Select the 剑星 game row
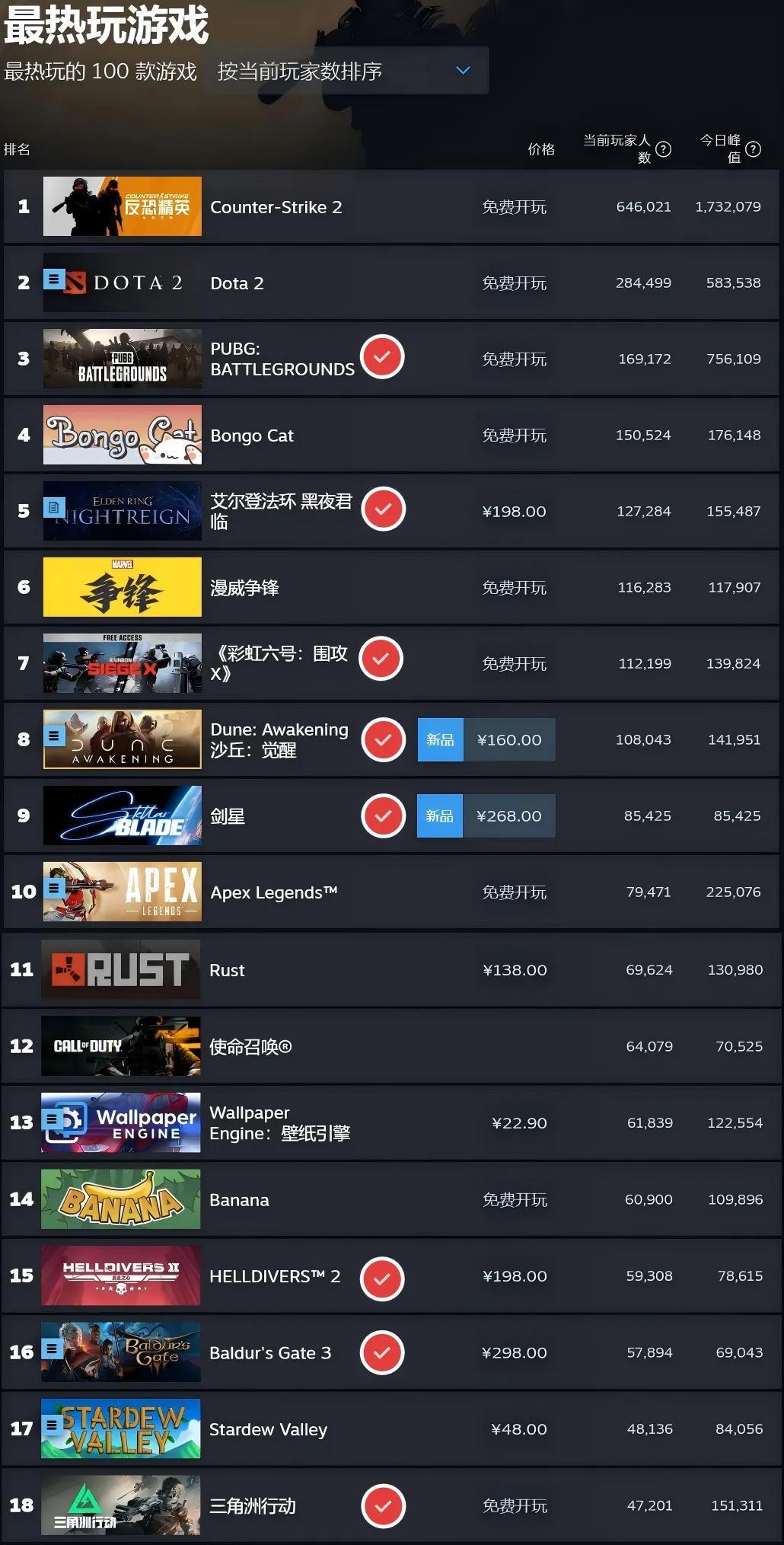Image resolution: width=784 pixels, height=1545 pixels. click(x=228, y=816)
